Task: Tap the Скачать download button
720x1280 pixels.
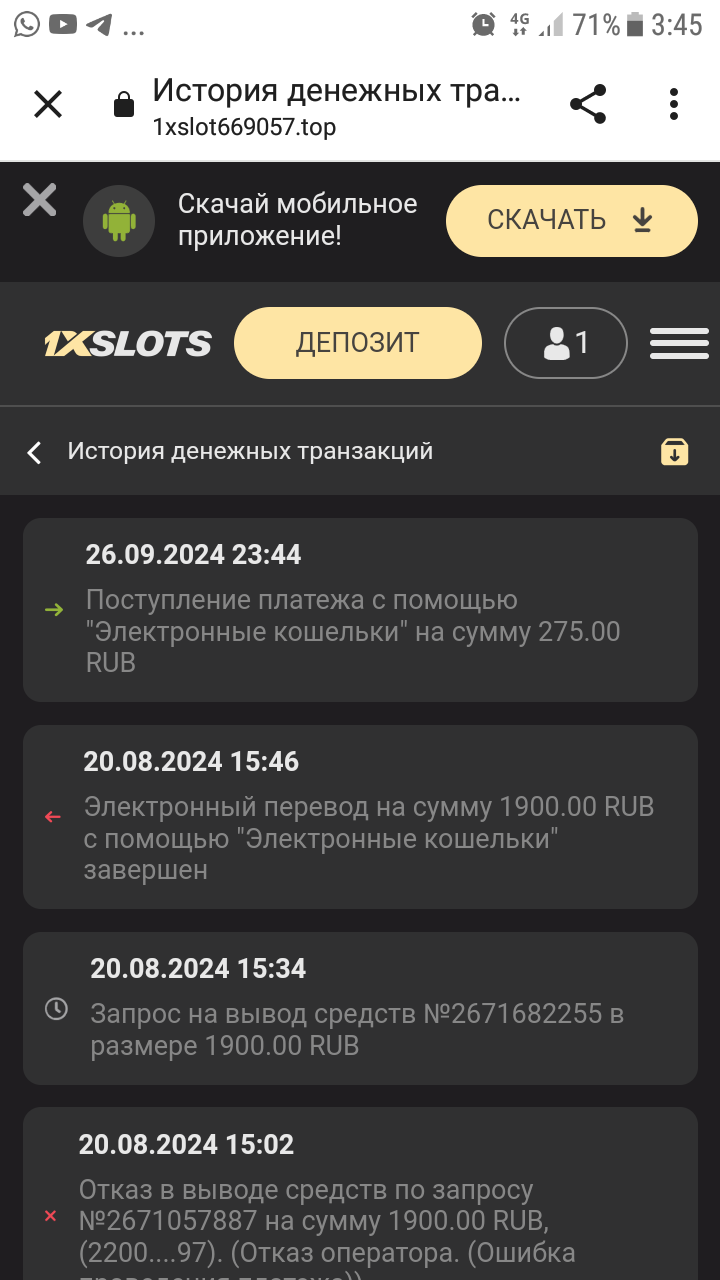Action: [x=571, y=220]
